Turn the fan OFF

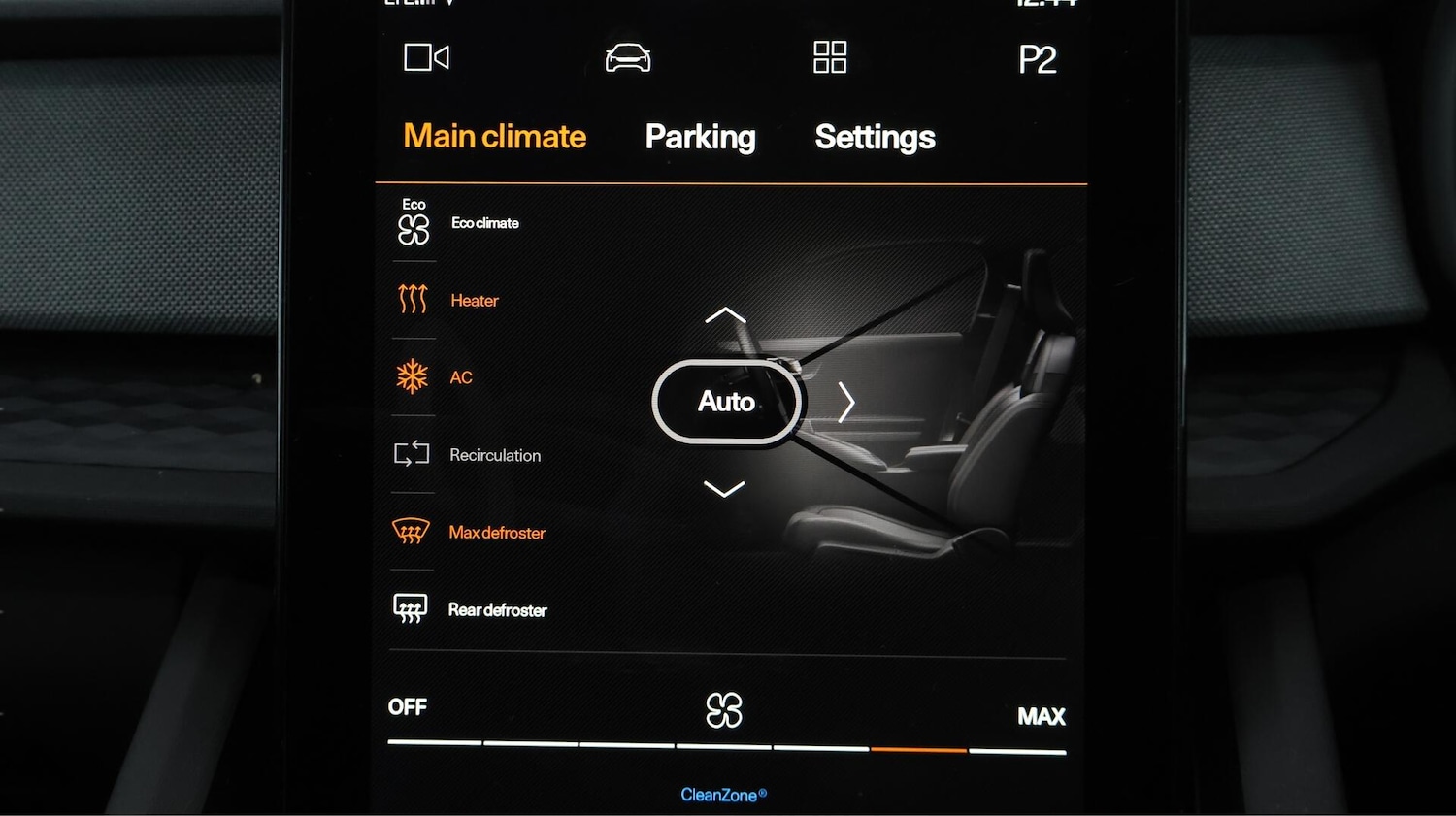408,707
